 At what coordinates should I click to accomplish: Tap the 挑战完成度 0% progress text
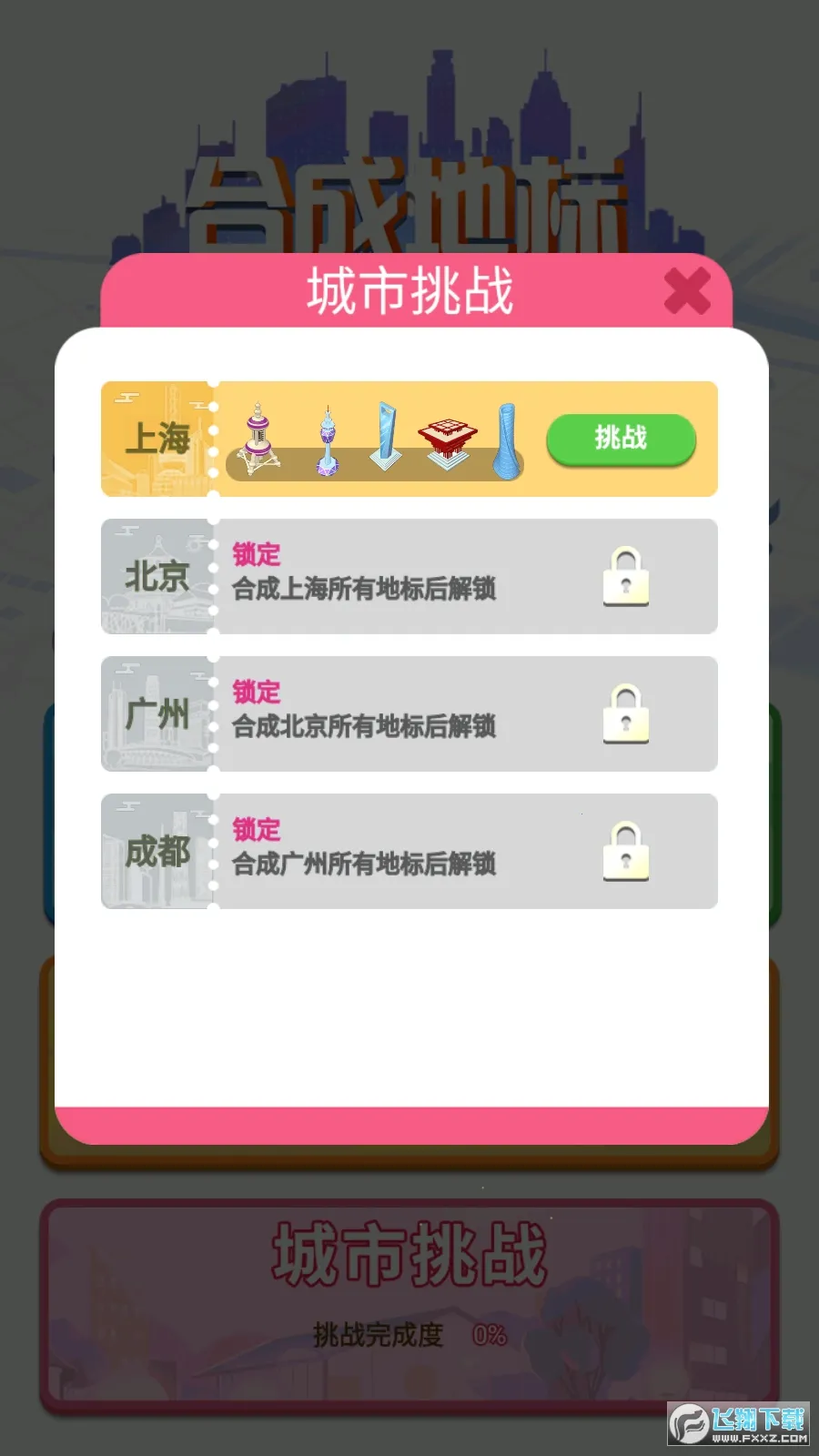point(409,1336)
